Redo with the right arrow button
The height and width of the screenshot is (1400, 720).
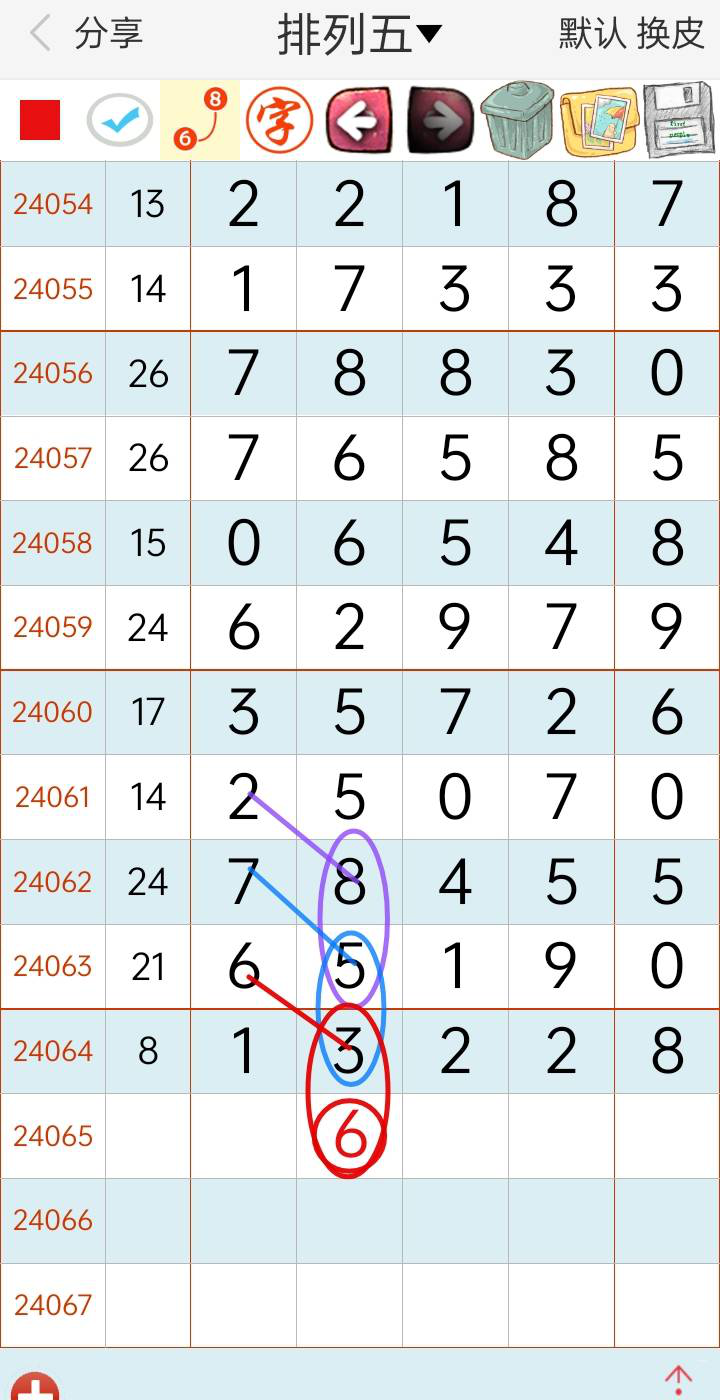point(439,121)
